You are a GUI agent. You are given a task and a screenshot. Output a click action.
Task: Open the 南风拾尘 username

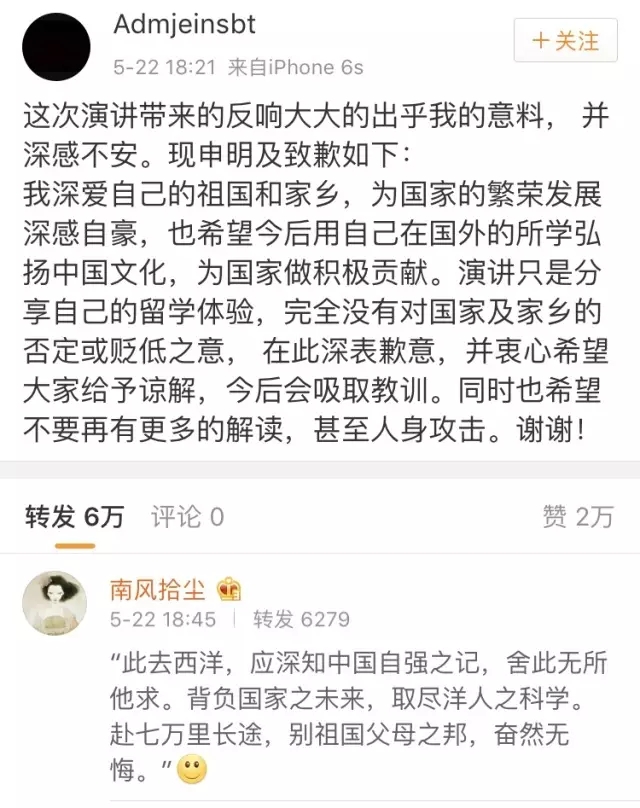(159, 588)
